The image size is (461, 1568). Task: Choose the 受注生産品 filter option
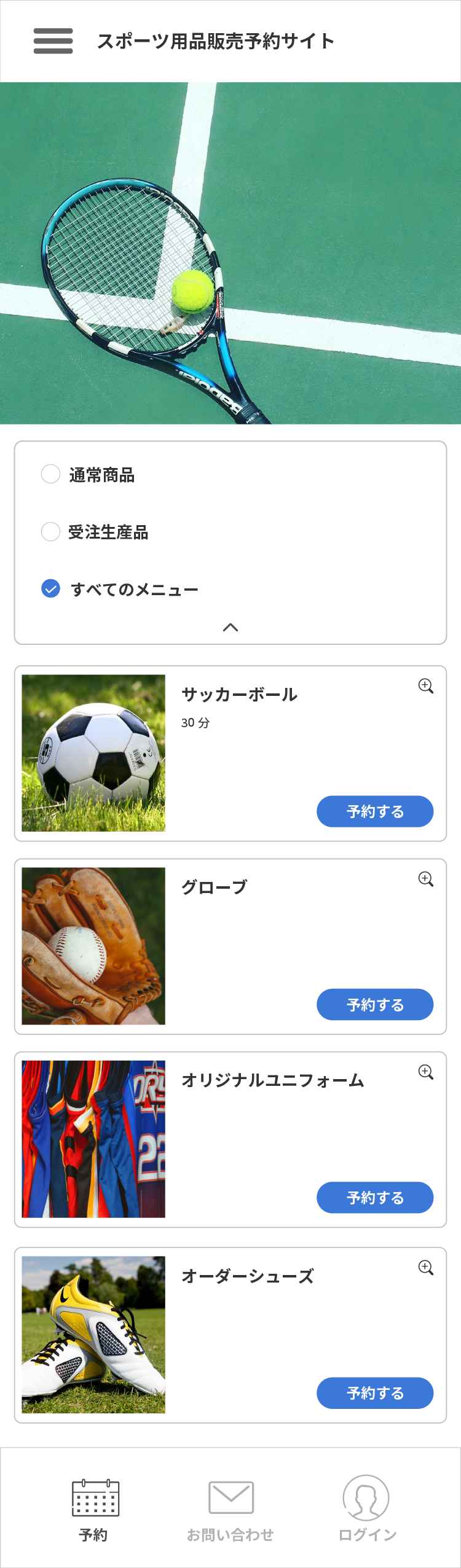coord(50,532)
